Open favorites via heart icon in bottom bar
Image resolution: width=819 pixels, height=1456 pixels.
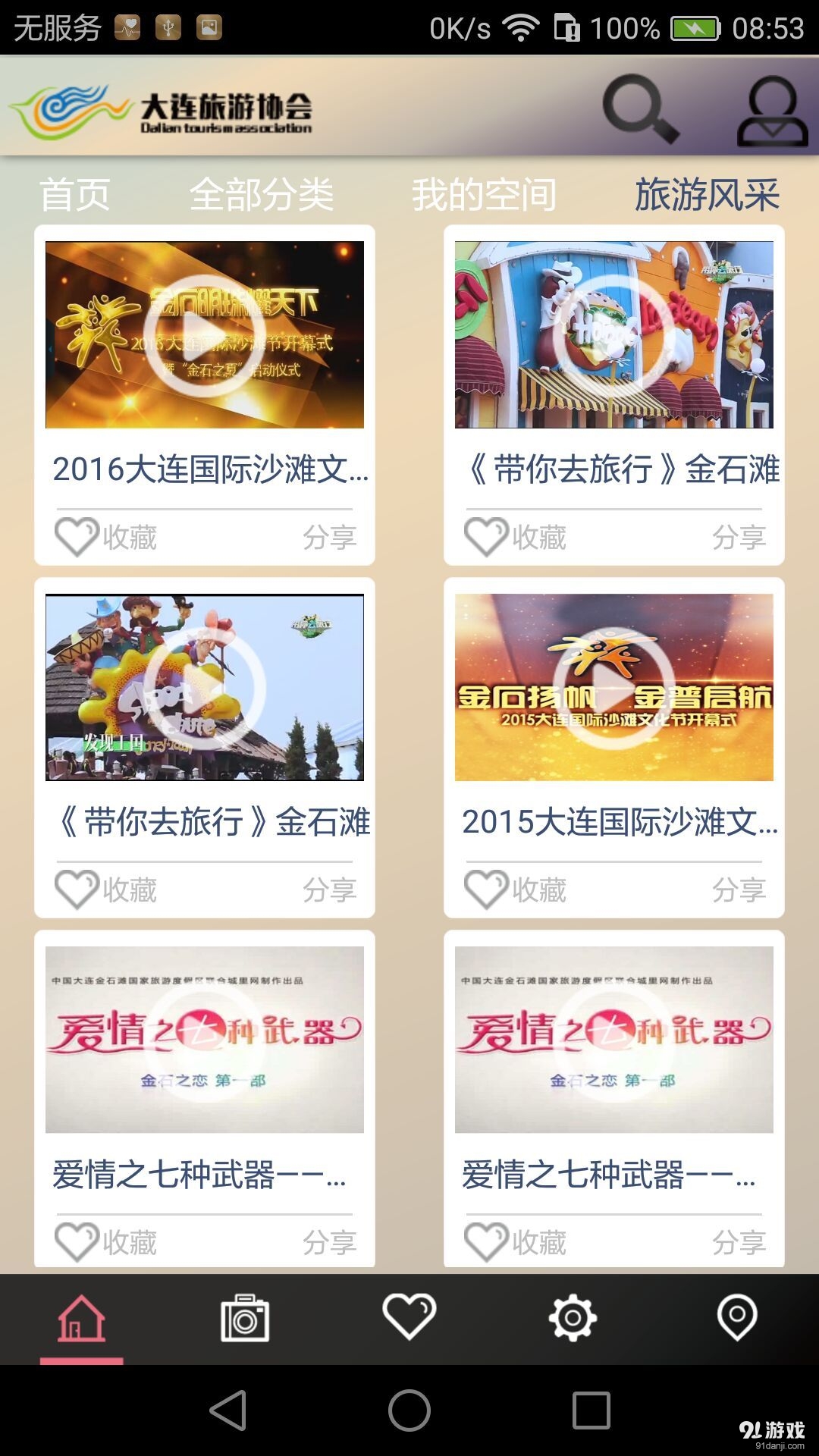(x=409, y=1318)
